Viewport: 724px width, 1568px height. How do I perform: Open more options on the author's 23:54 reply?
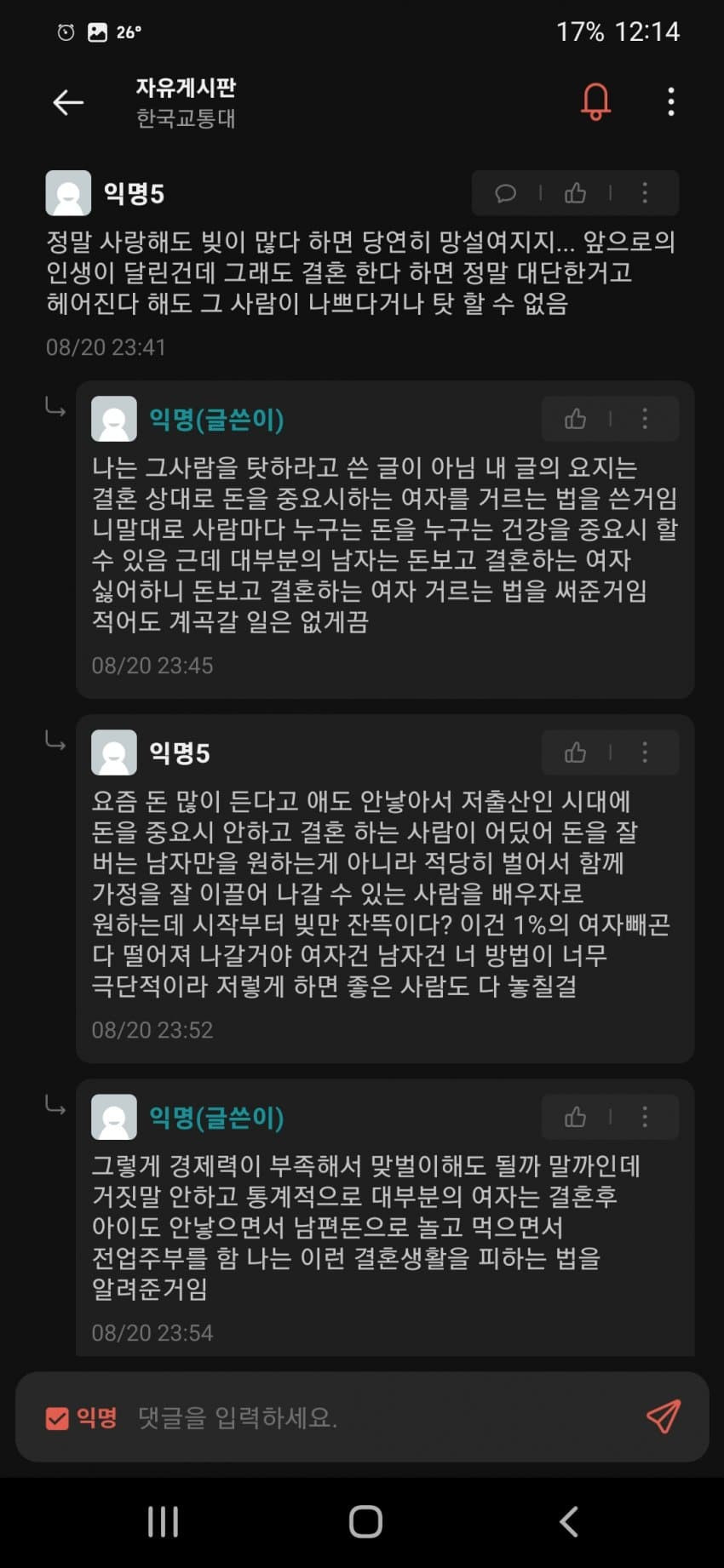pos(645,1117)
